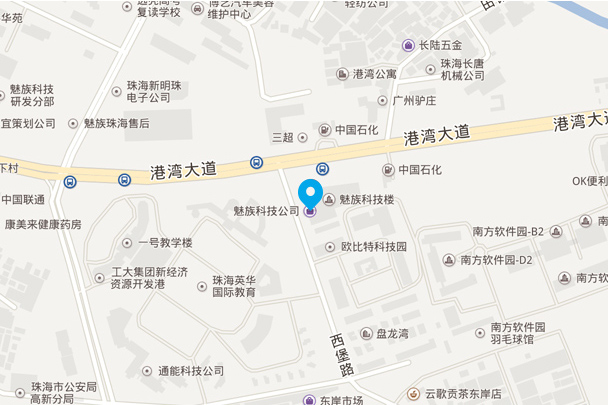Tap the 盘龙湾 residential marker
Image resolution: width=608 pixels, height=405 pixels.
(366, 334)
